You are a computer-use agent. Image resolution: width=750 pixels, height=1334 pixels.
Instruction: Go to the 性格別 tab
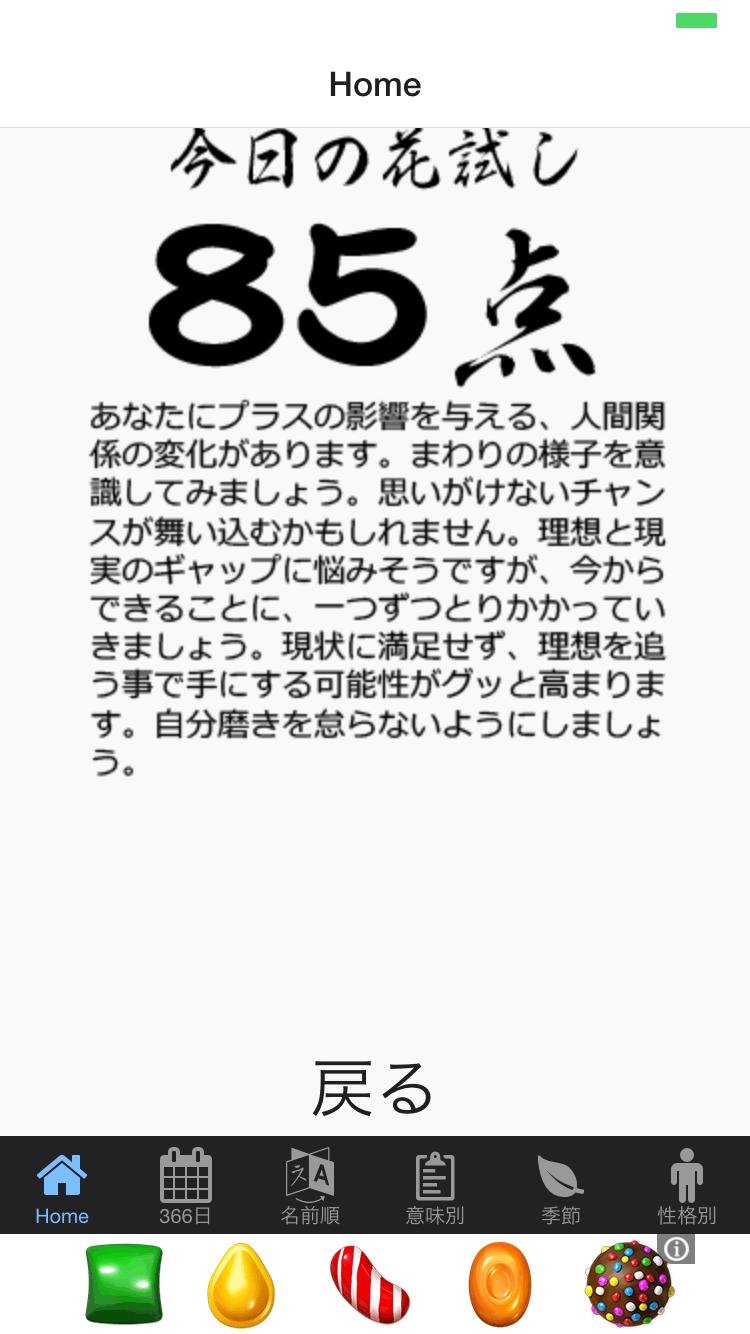tap(686, 1187)
